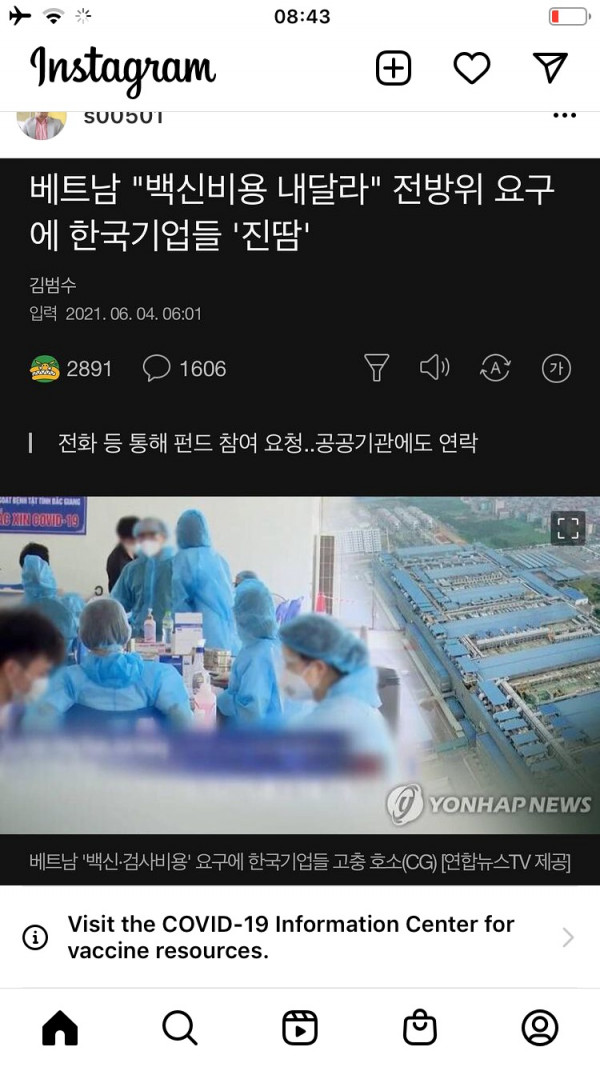This screenshot has width=600, height=1067.
Task: Switch to the Search tab
Action: (x=180, y=1027)
